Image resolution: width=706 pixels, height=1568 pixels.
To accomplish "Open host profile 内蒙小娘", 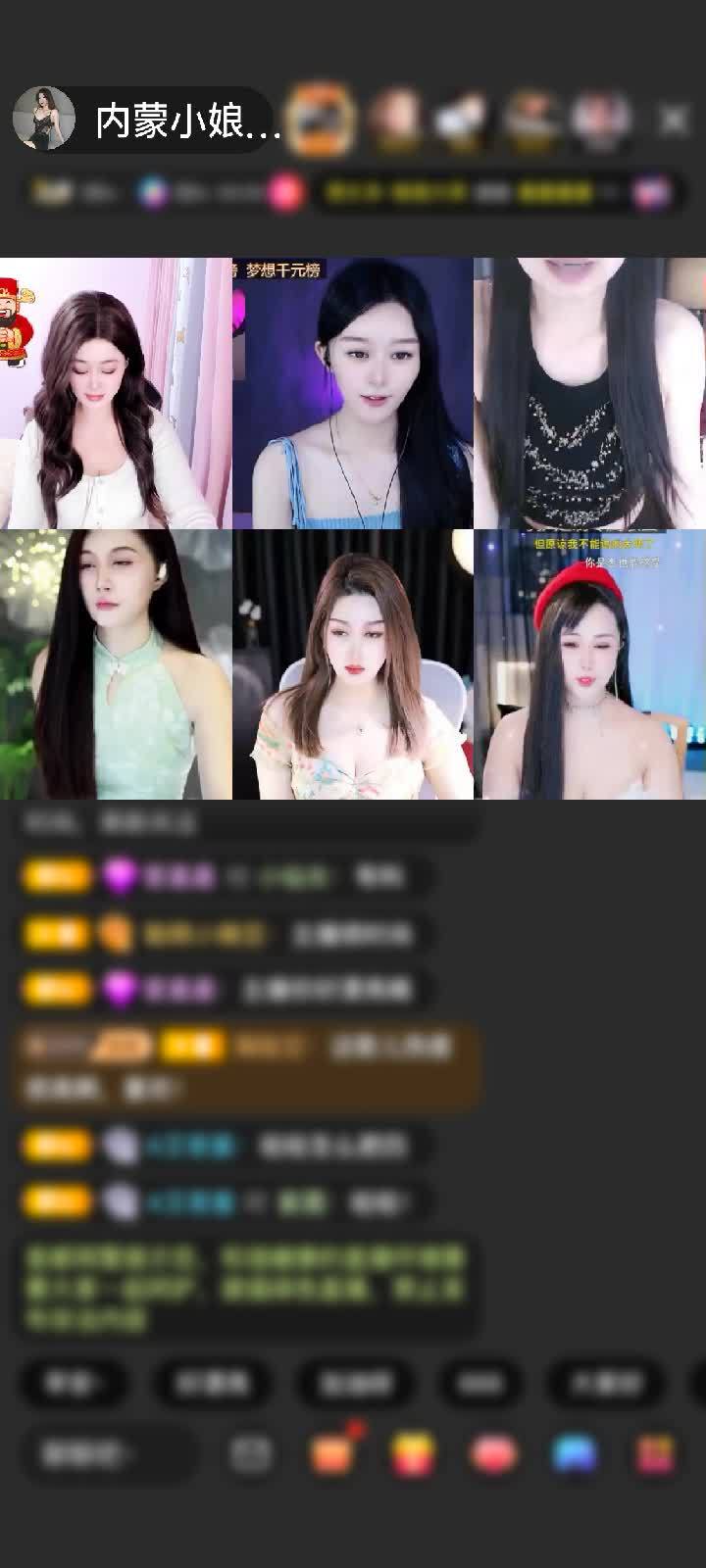I will [x=147, y=121].
